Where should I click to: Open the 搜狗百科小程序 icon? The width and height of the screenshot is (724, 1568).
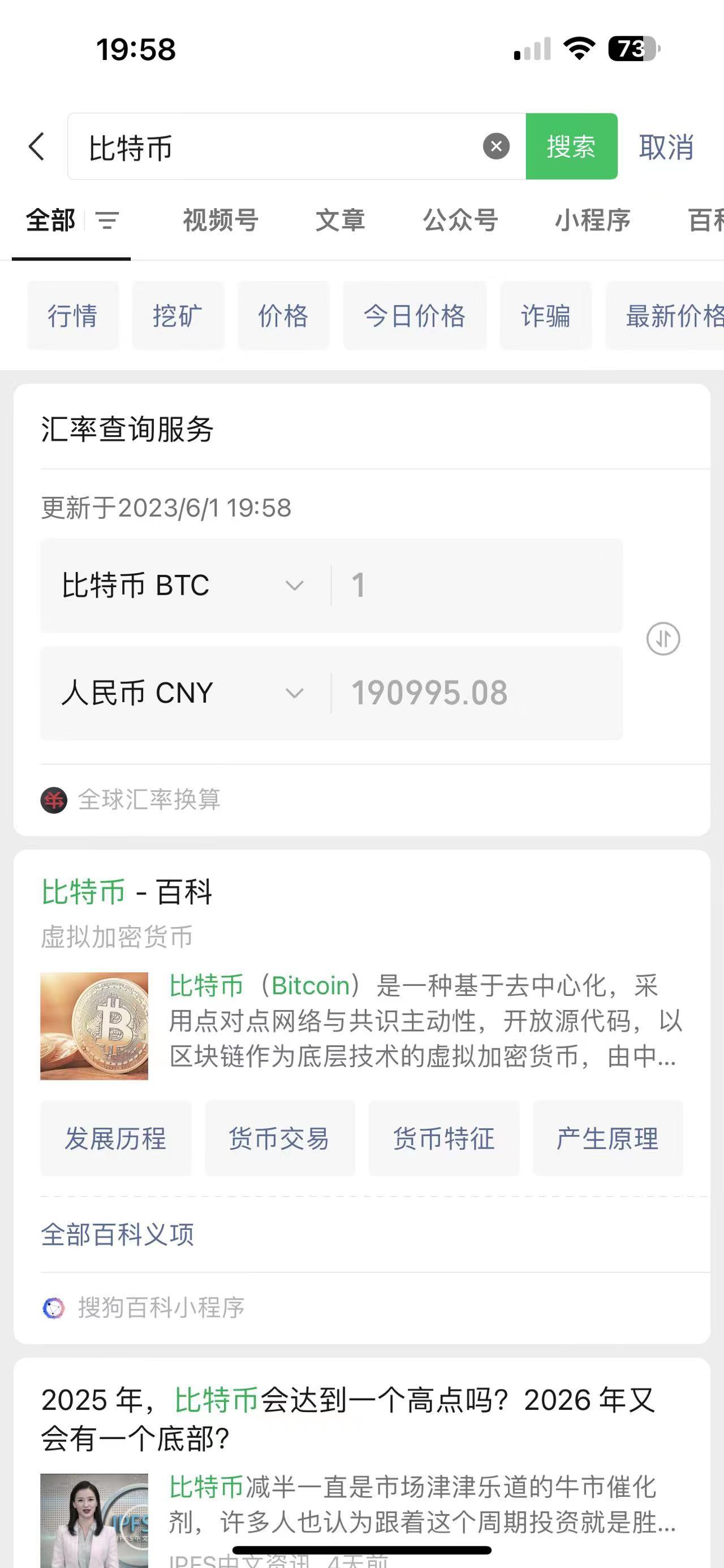pos(53,1305)
